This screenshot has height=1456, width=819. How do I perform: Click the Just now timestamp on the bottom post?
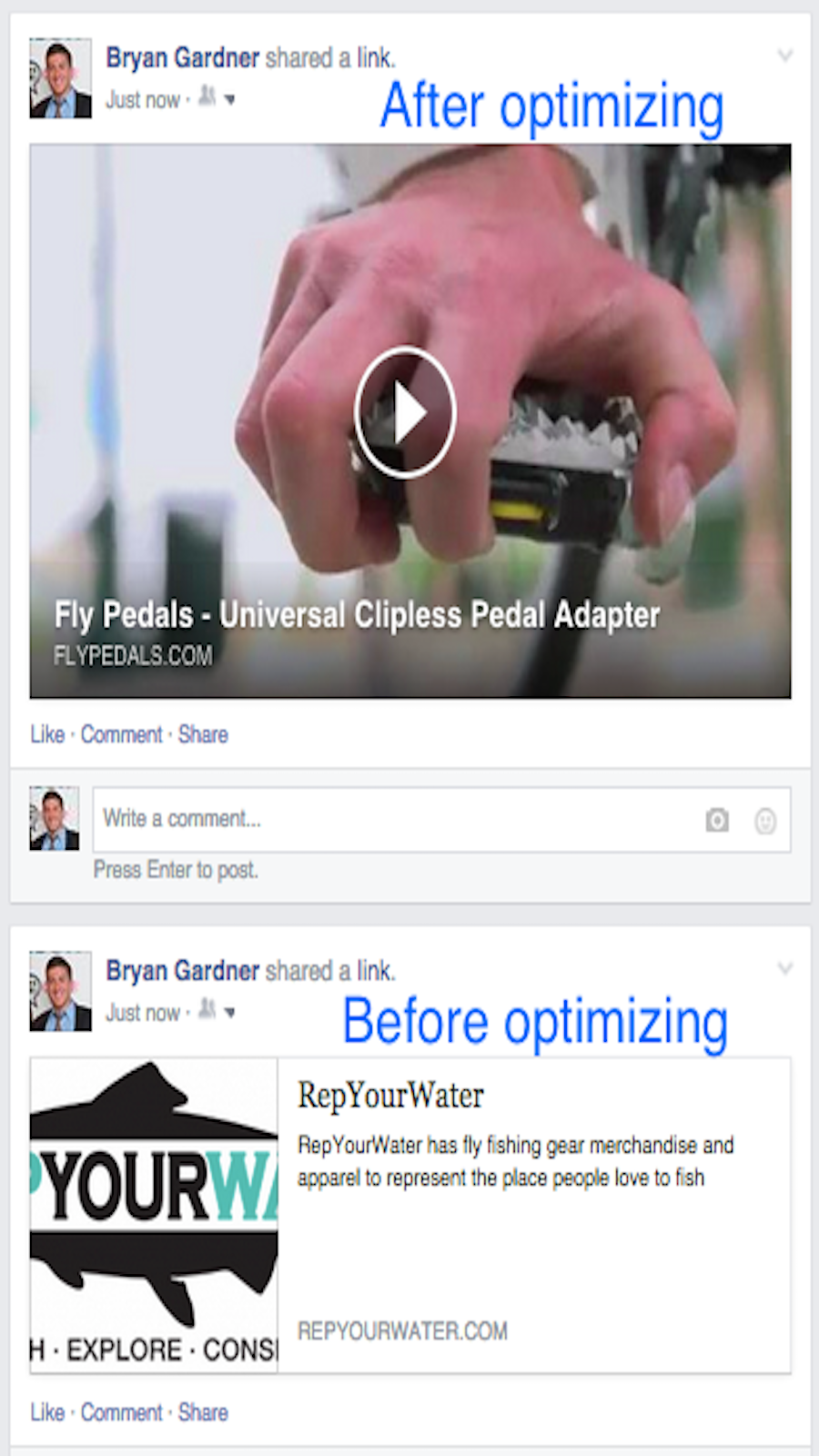click(142, 1012)
